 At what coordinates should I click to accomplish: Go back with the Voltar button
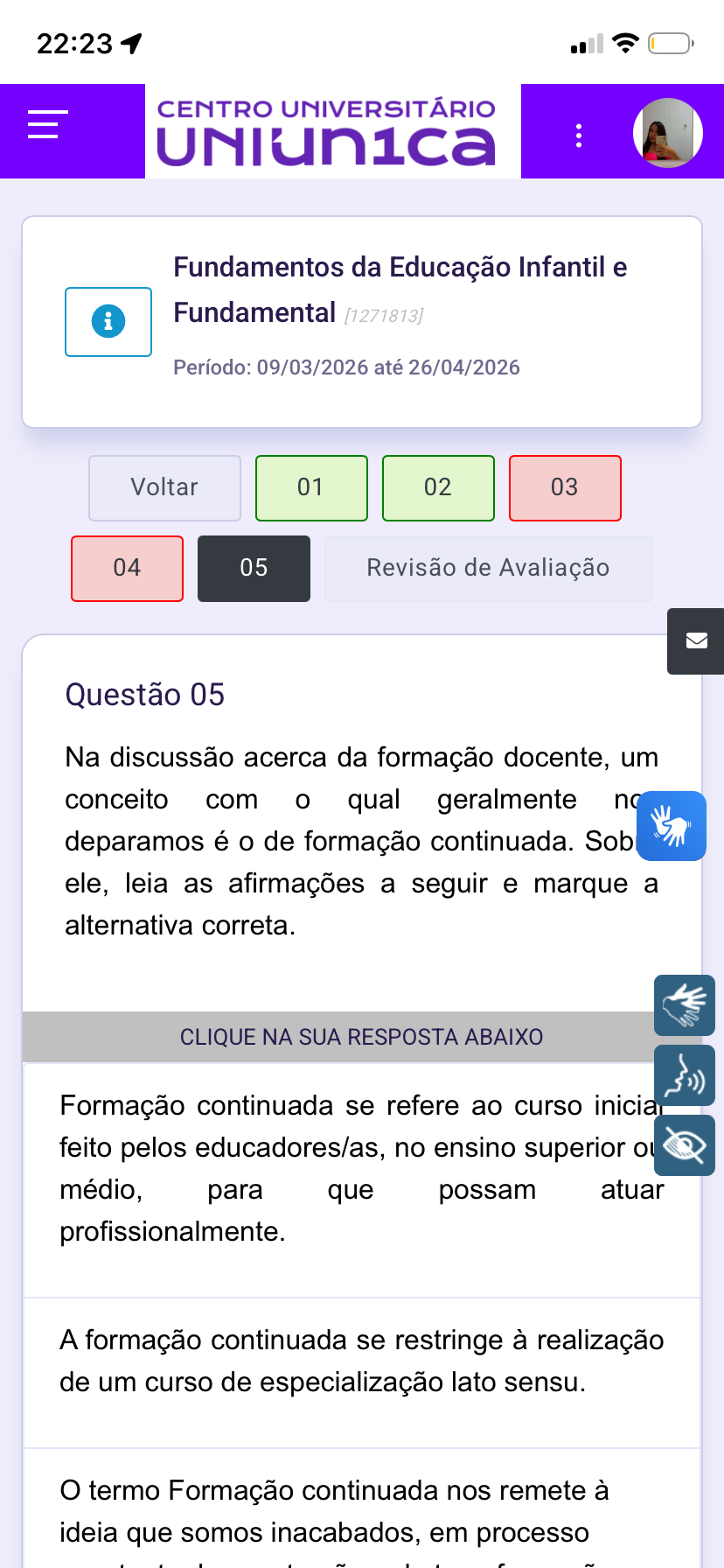164,487
